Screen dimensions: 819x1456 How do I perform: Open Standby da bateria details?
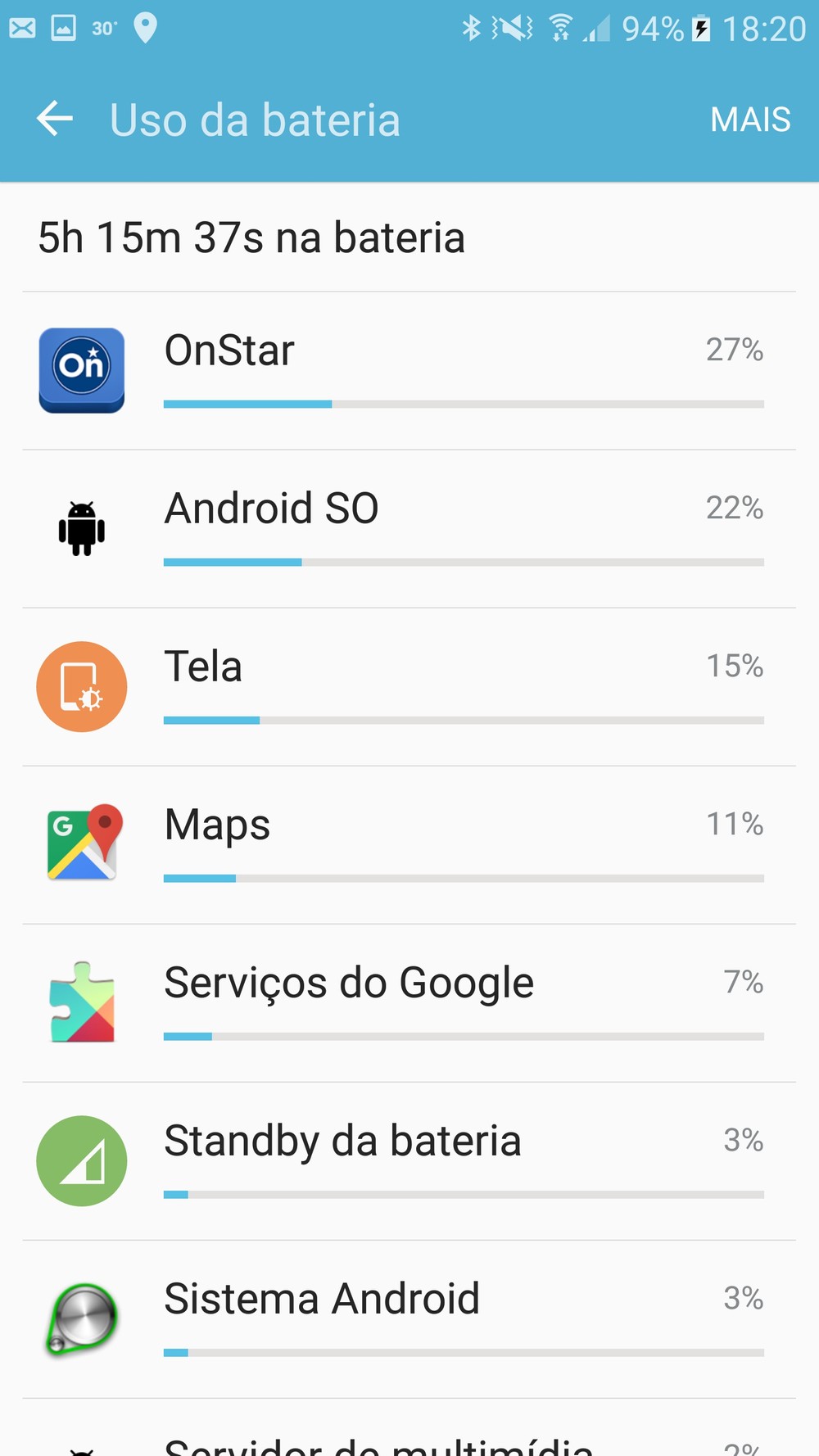coord(409,1160)
